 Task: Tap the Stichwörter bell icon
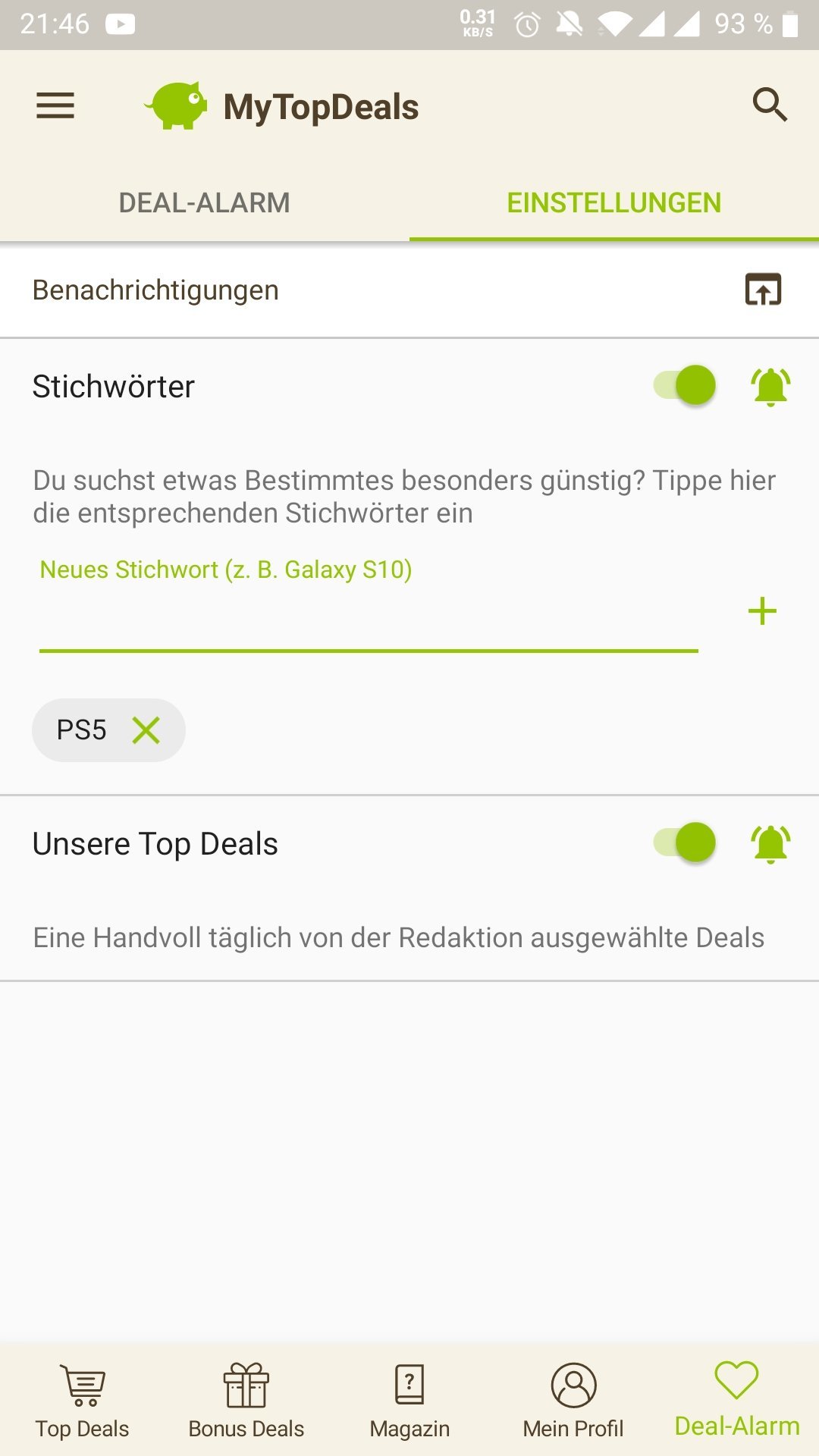point(770,386)
